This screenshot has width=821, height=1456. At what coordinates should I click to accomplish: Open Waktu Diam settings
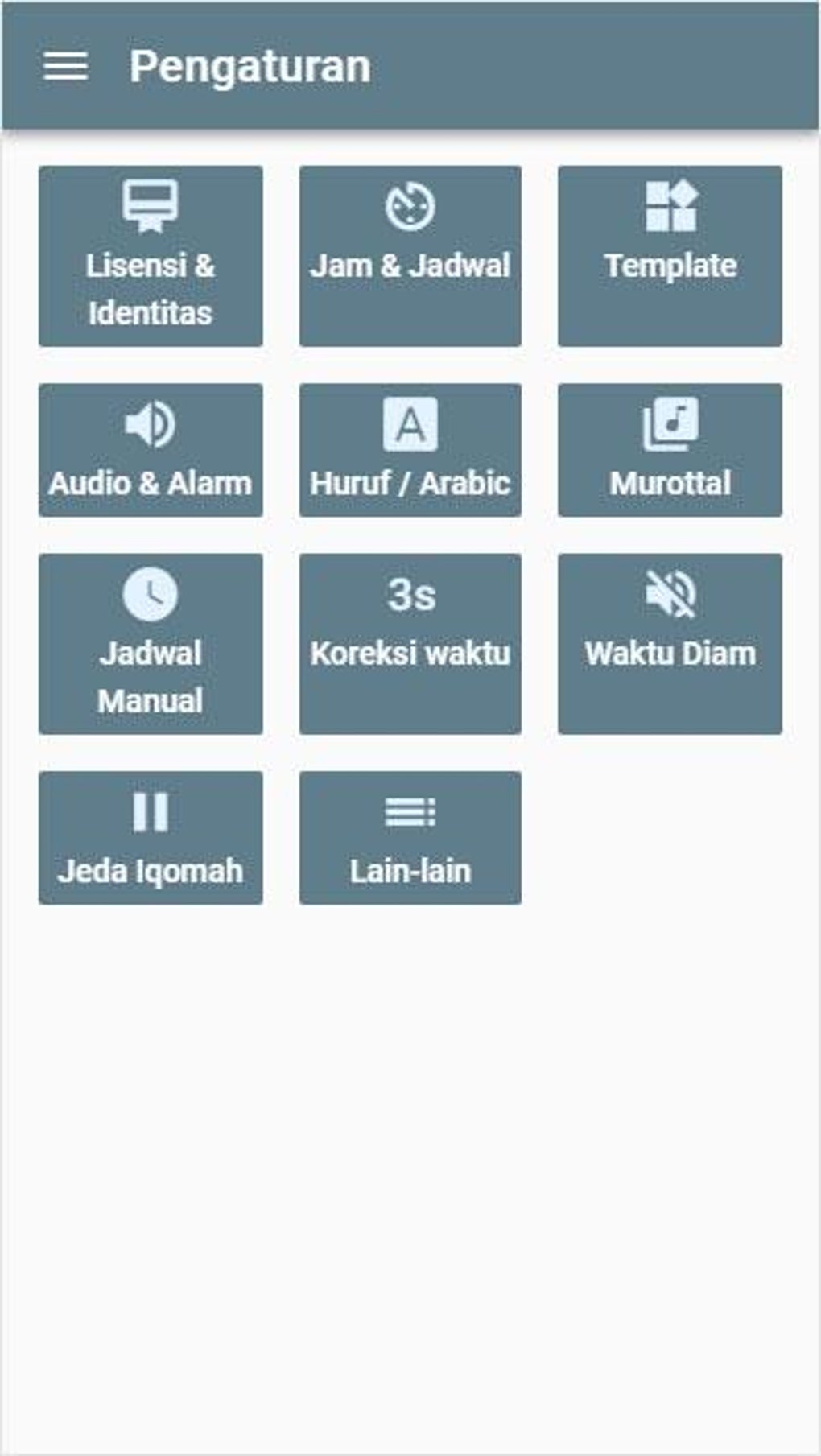click(x=670, y=644)
